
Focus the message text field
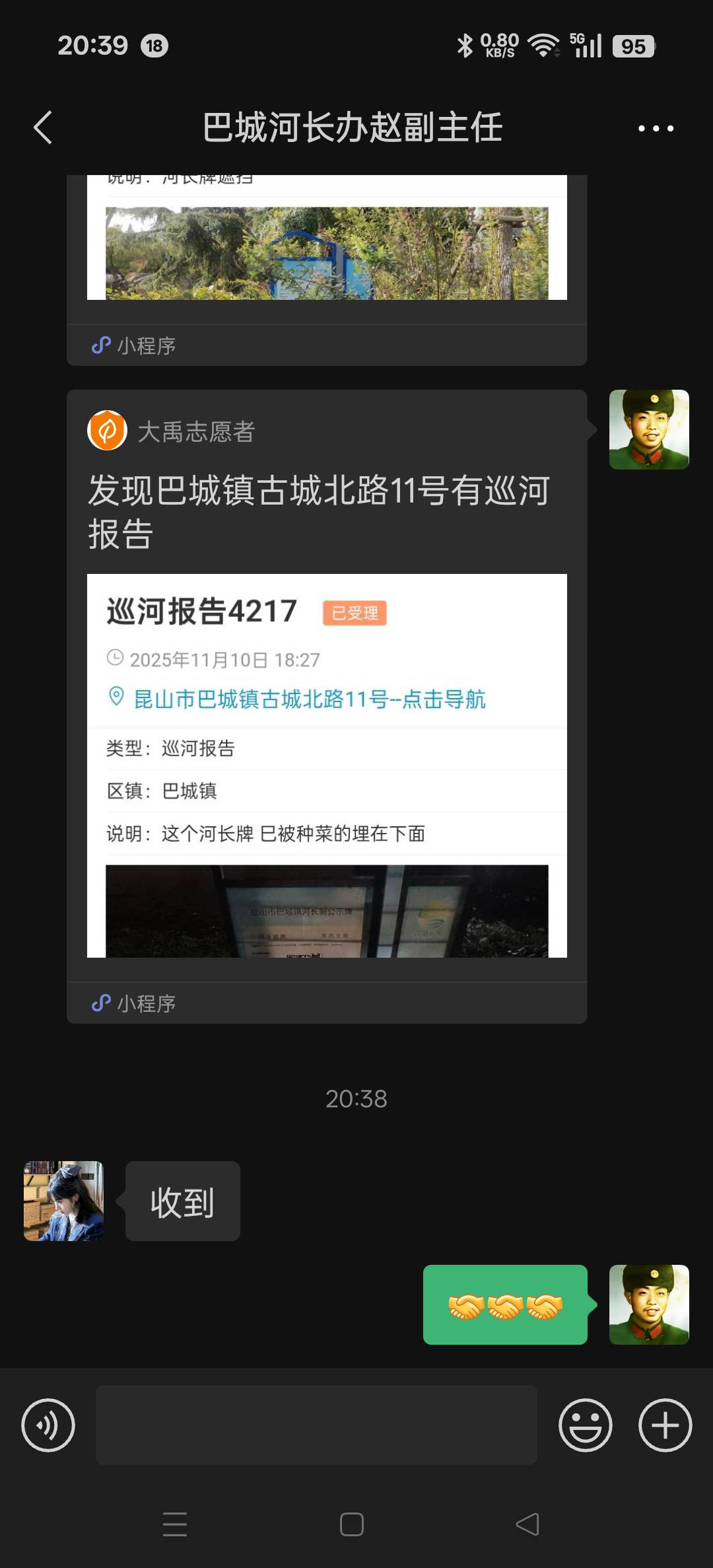point(316,1425)
